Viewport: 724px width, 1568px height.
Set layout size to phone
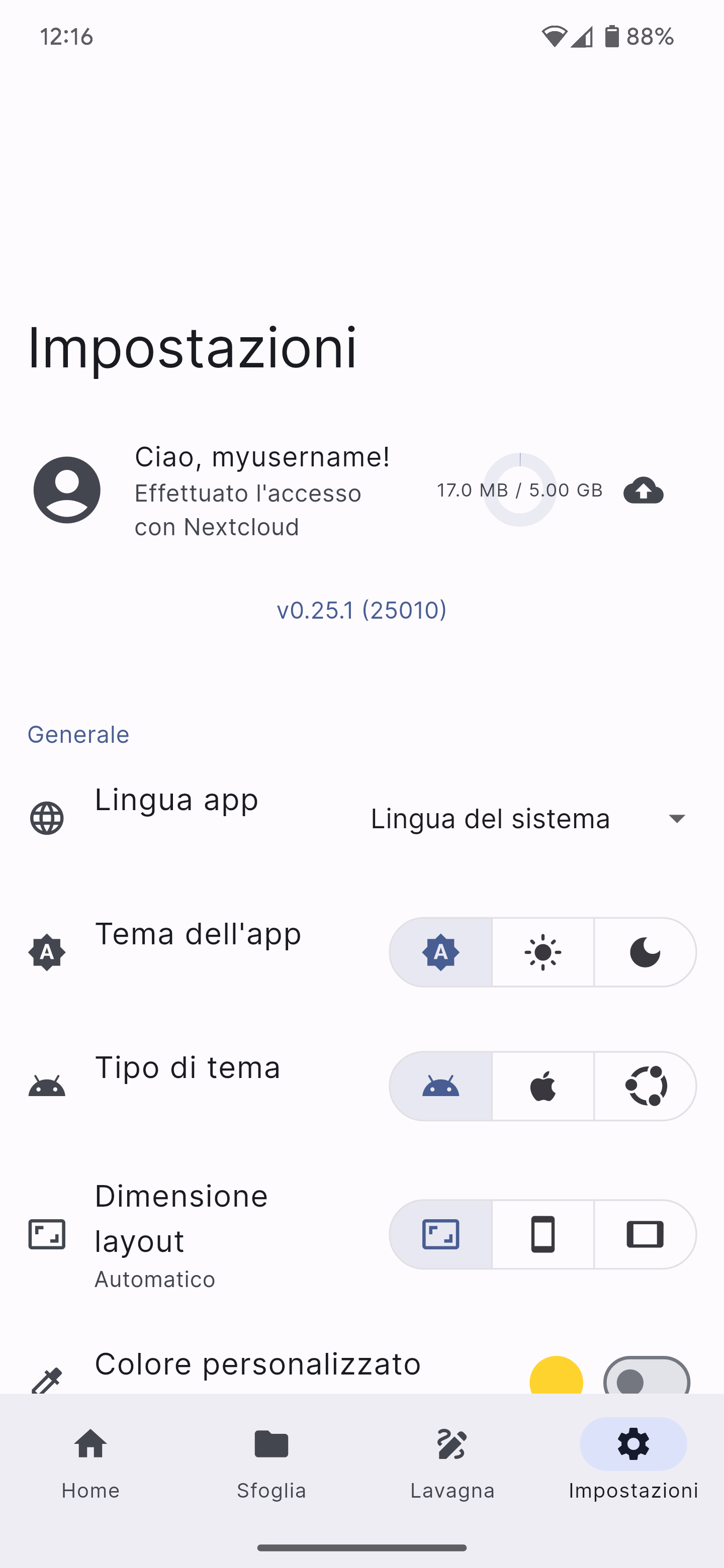(542, 1234)
